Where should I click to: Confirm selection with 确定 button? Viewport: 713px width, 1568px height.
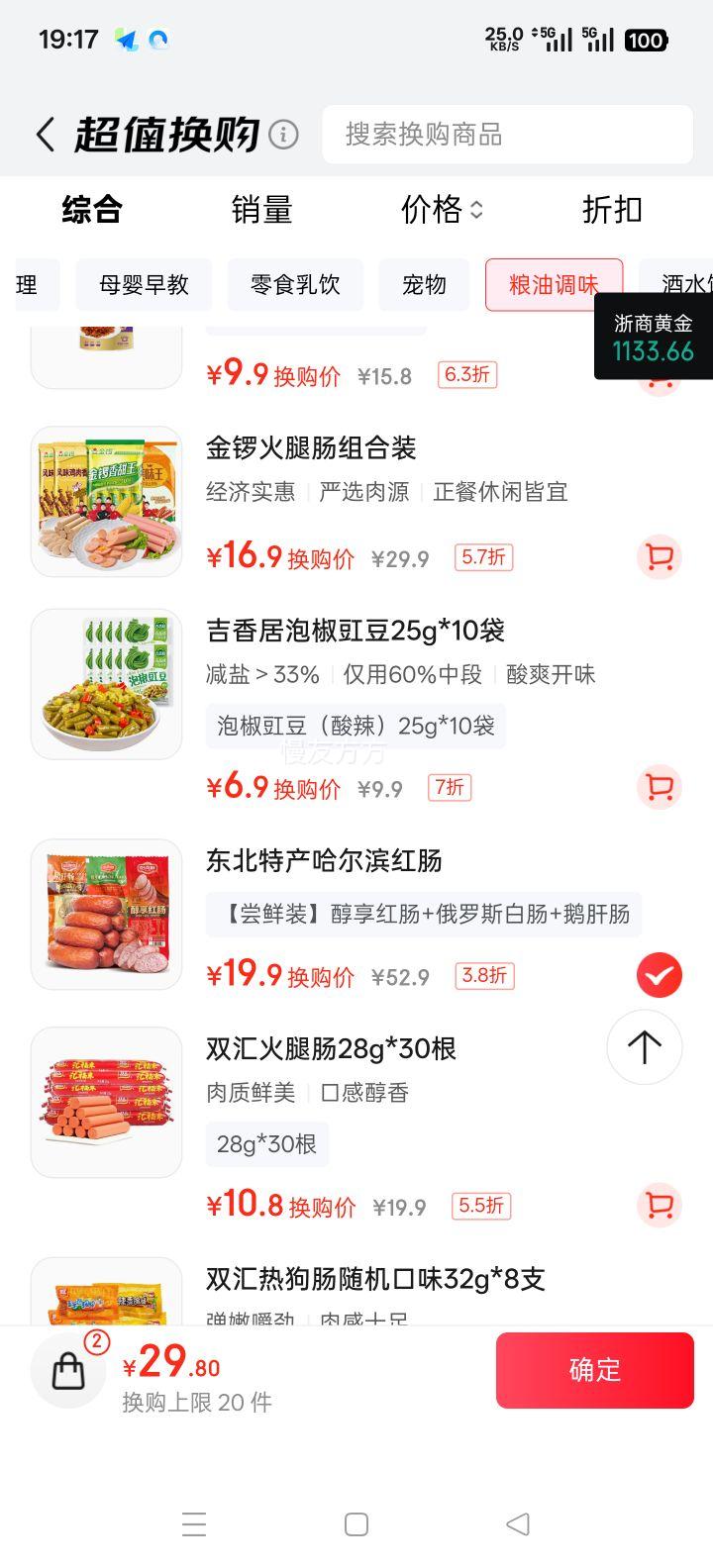point(594,1370)
